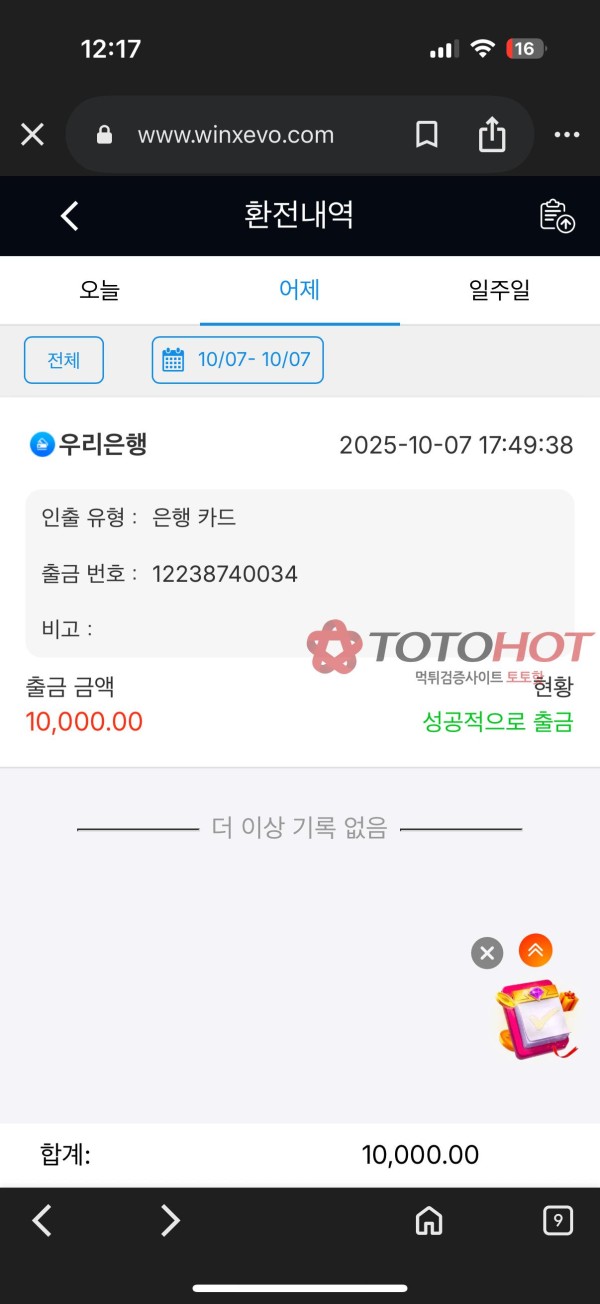Dismiss the floating gift promotion
The image size is (600, 1304).
pos(487,953)
